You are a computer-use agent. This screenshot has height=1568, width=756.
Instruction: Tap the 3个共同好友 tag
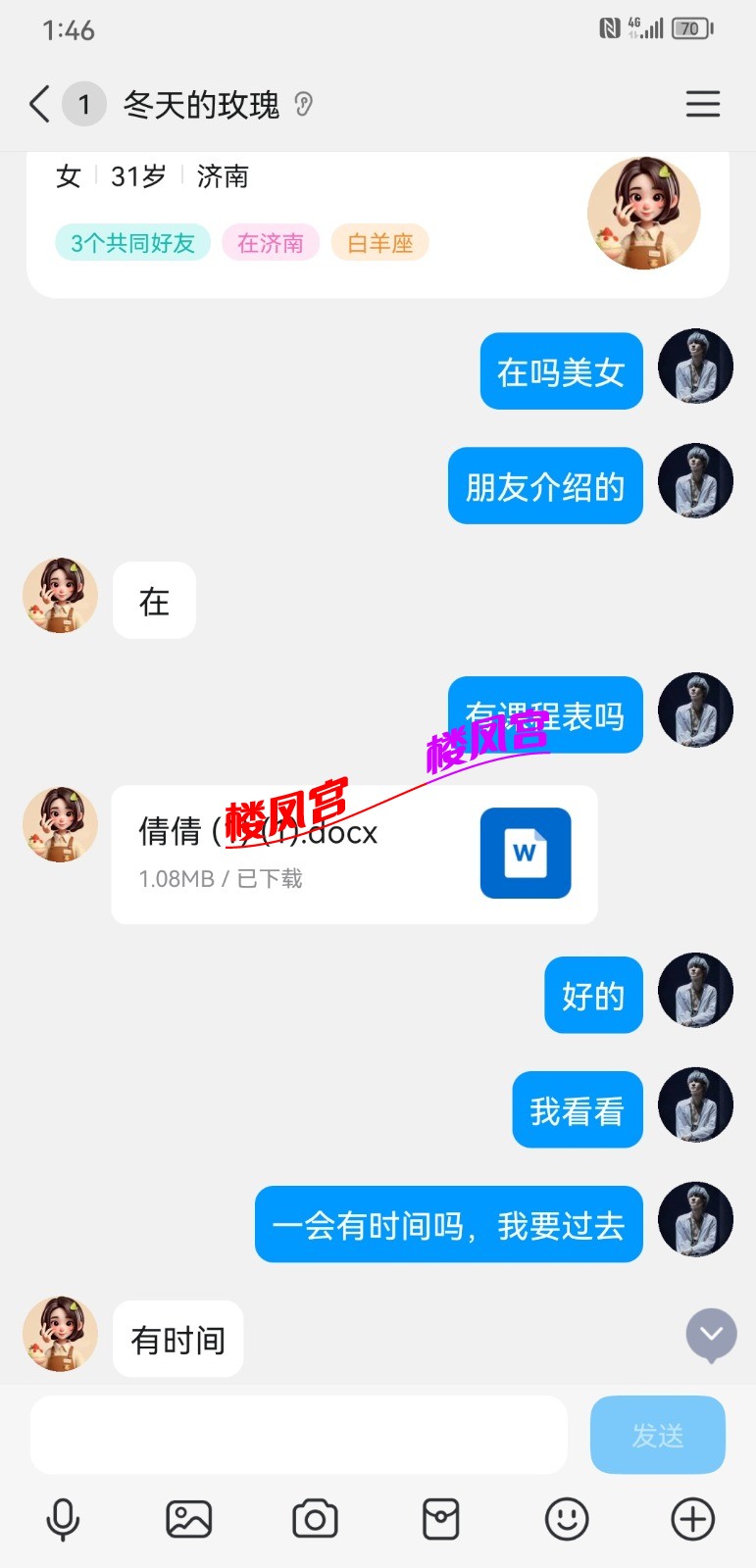tap(131, 243)
